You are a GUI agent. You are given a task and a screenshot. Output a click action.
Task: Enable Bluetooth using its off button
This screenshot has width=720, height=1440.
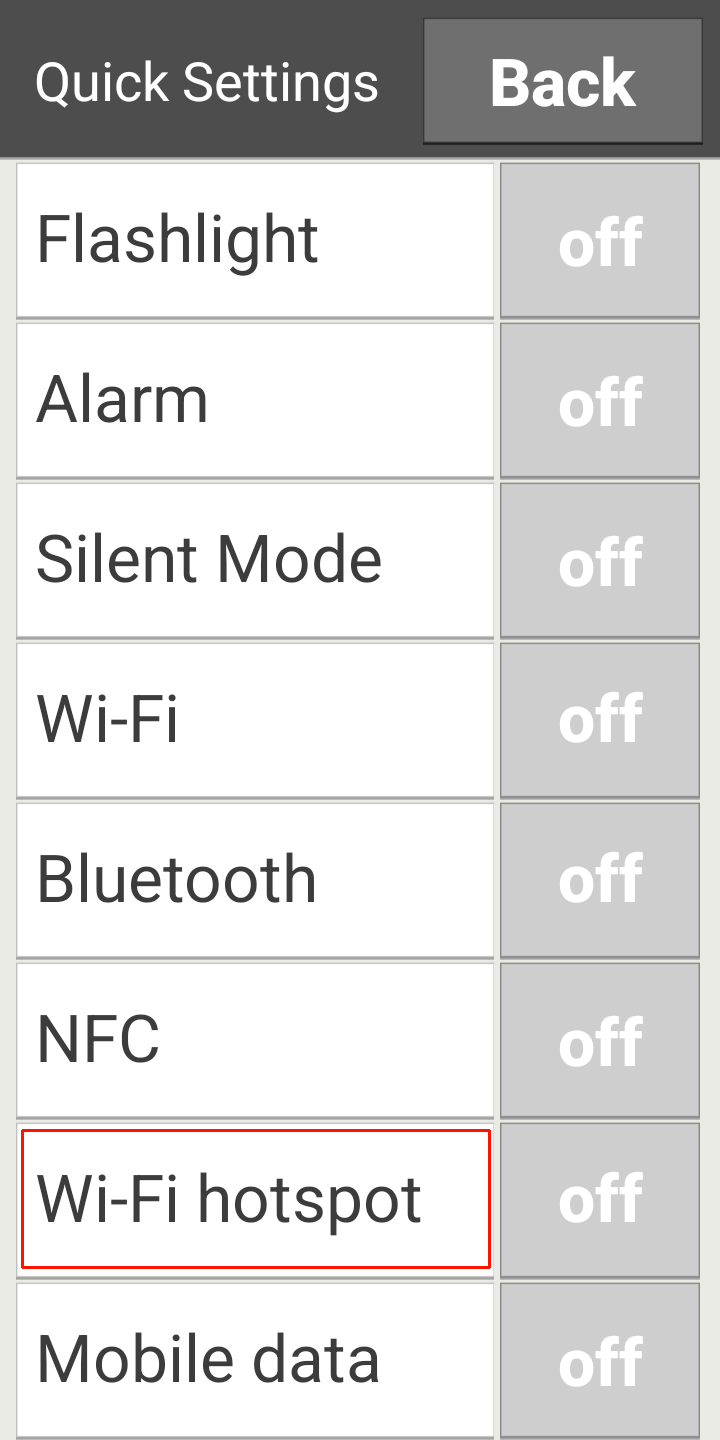pyautogui.click(x=599, y=881)
